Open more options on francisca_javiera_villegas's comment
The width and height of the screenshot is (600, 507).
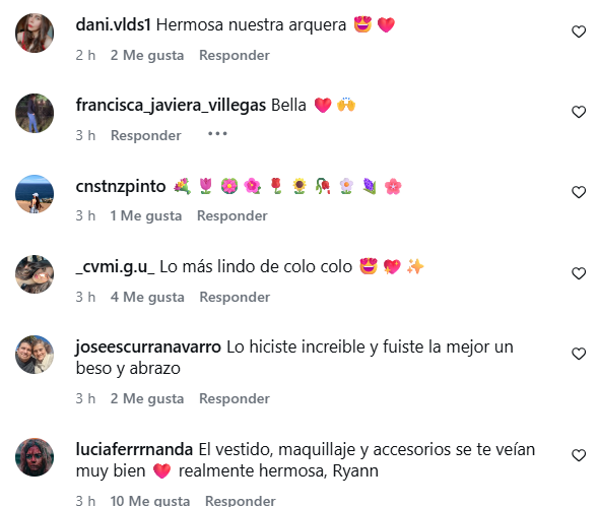click(x=217, y=134)
